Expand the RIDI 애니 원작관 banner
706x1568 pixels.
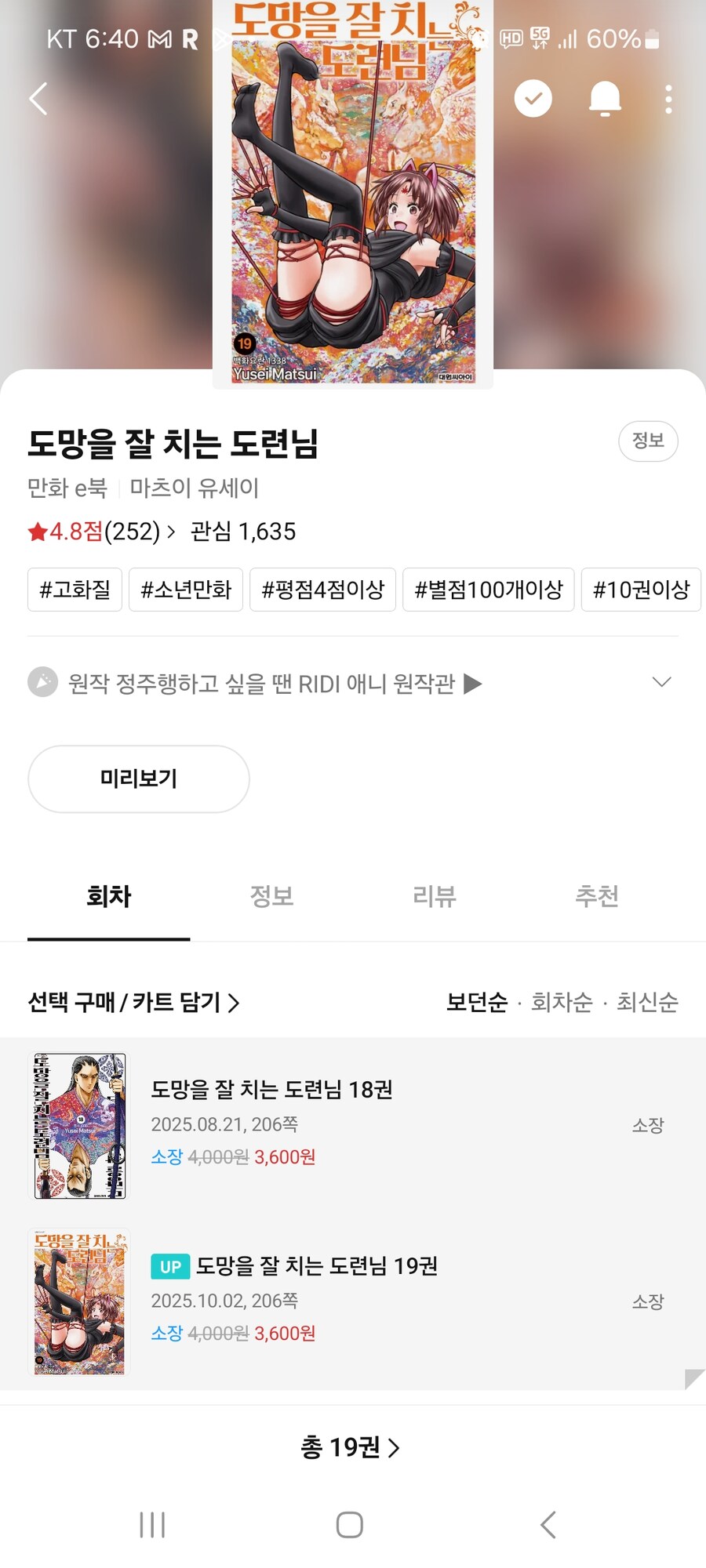[661, 683]
